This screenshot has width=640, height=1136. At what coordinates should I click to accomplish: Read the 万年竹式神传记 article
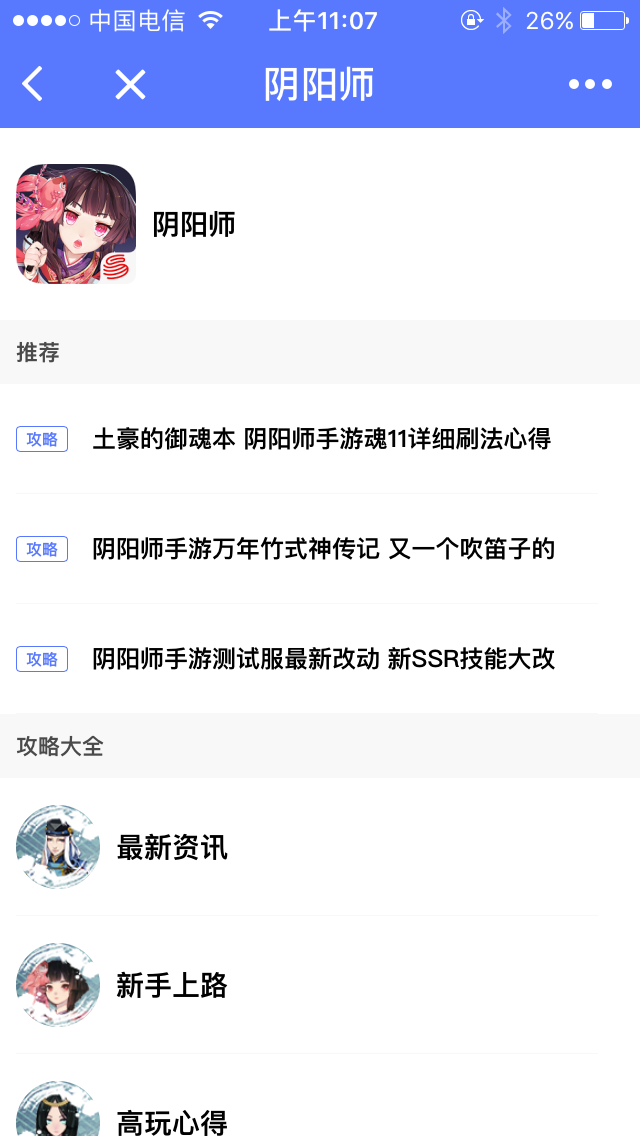323,549
